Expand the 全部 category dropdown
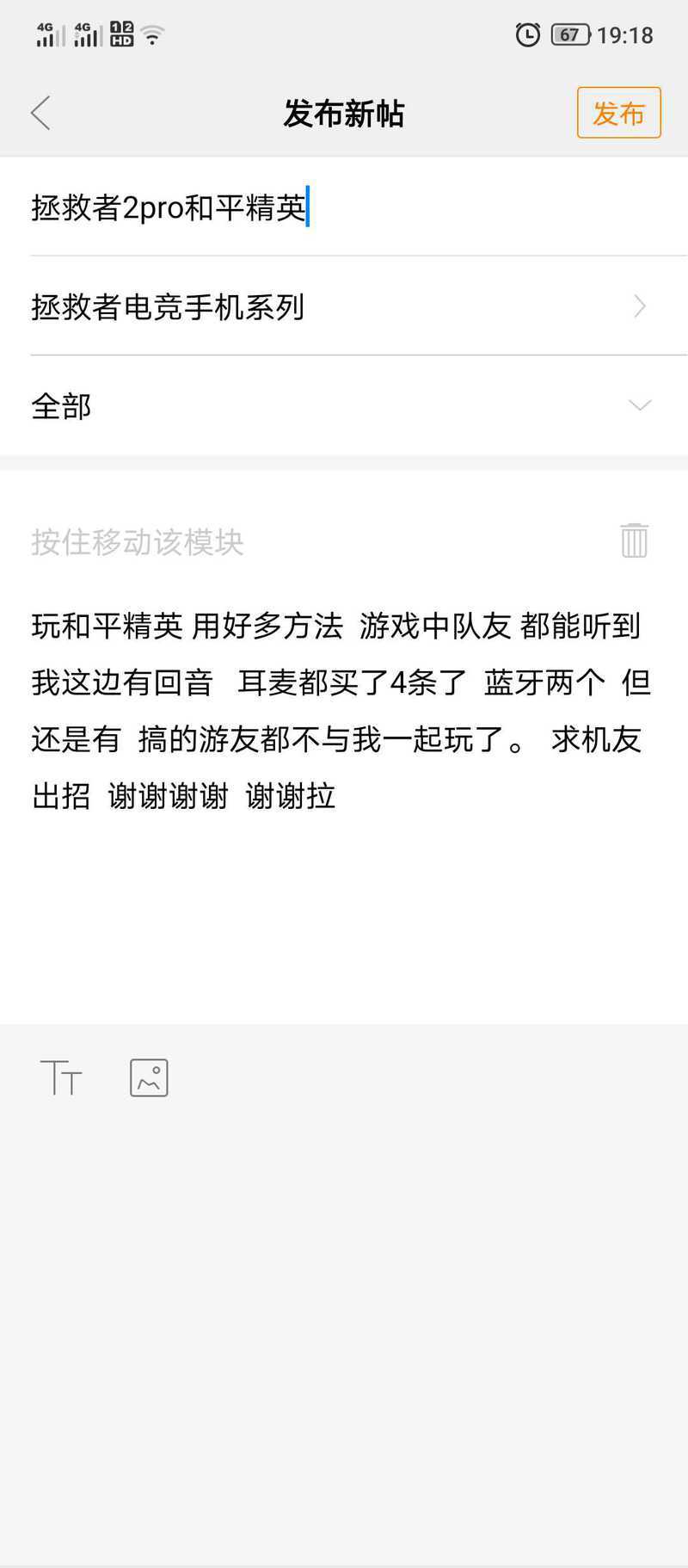The width and height of the screenshot is (688, 1568). (344, 406)
